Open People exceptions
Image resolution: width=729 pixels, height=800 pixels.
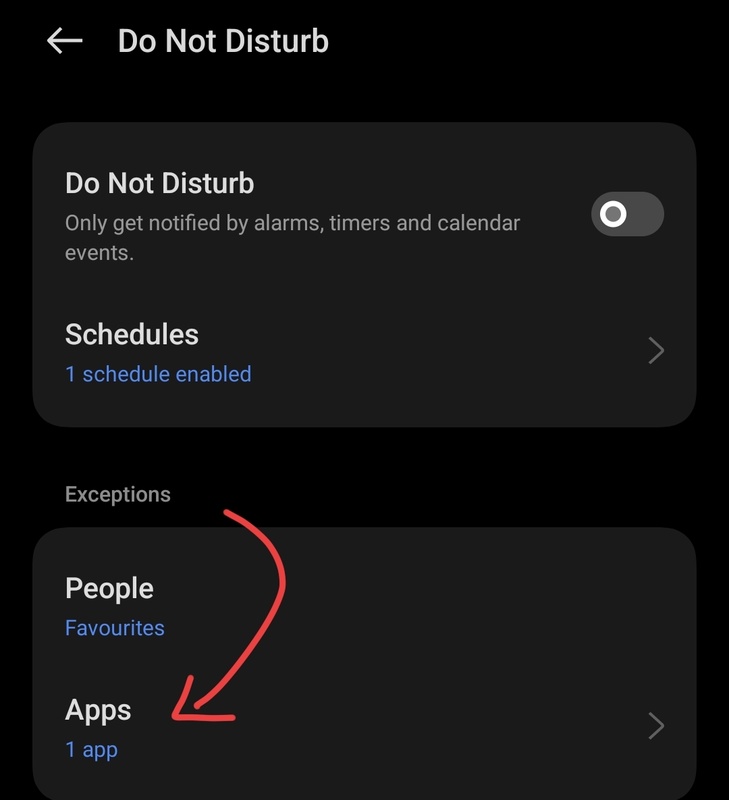[x=364, y=606]
